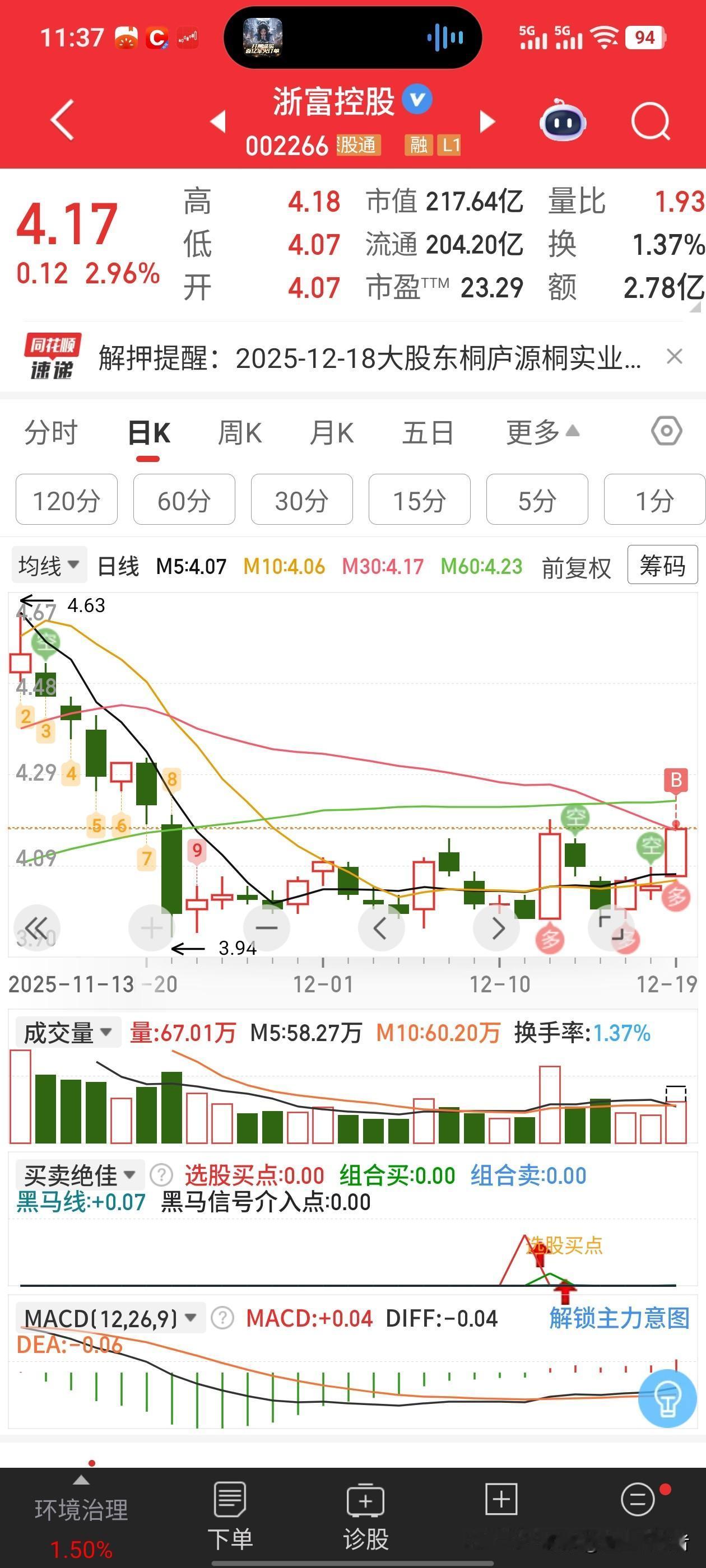Select the 60分 interval chip
This screenshot has width=706, height=1568.
coord(184,501)
